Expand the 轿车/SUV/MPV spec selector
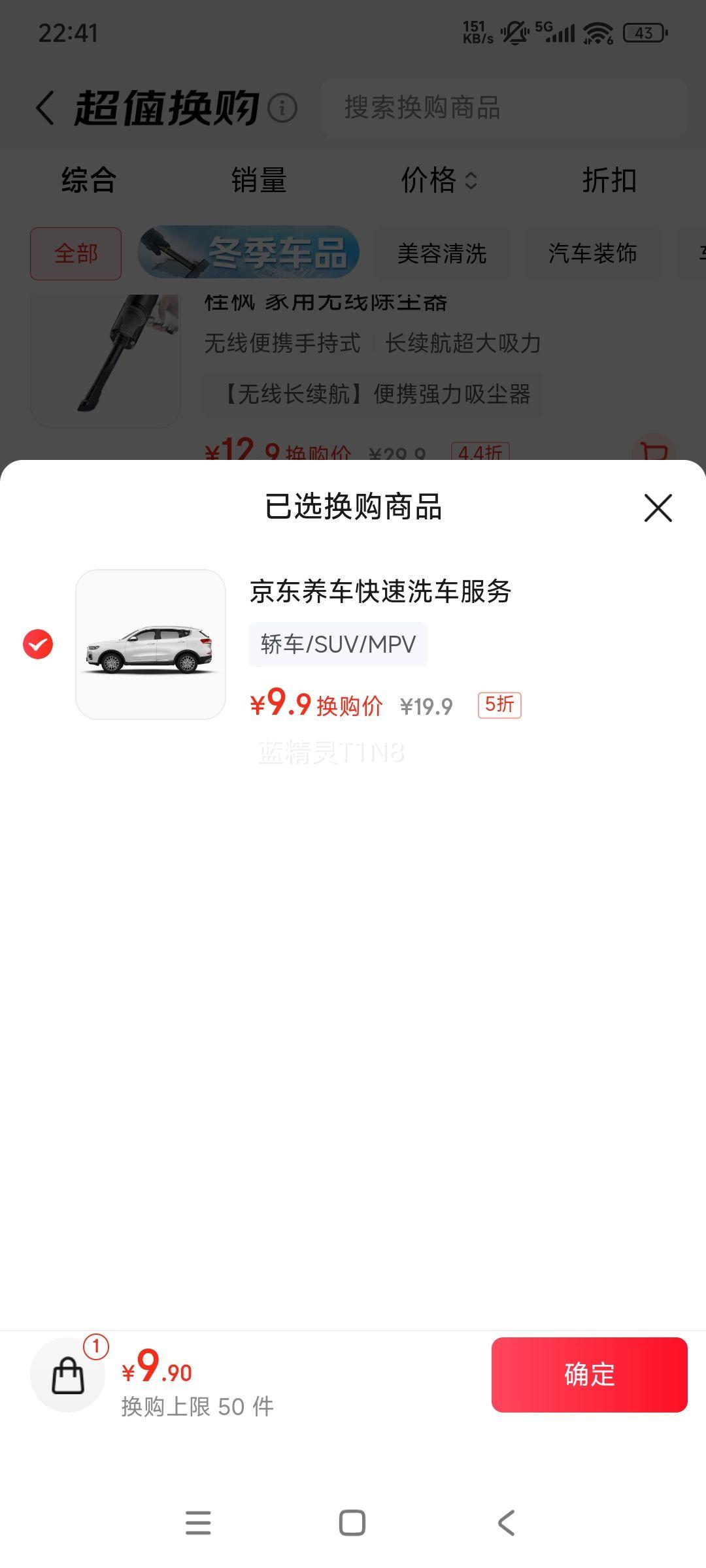 [x=338, y=644]
